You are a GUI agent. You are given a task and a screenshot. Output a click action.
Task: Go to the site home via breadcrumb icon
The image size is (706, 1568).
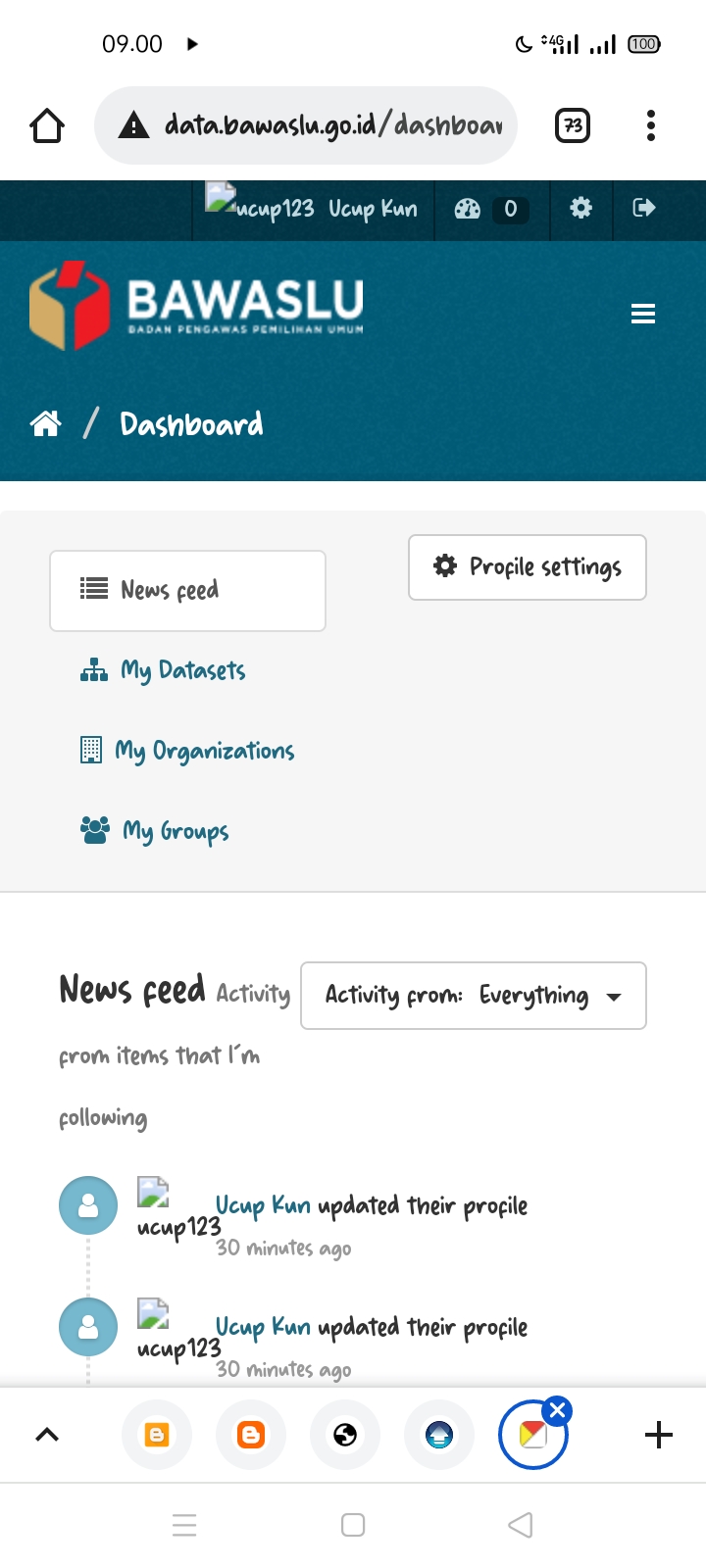[46, 424]
